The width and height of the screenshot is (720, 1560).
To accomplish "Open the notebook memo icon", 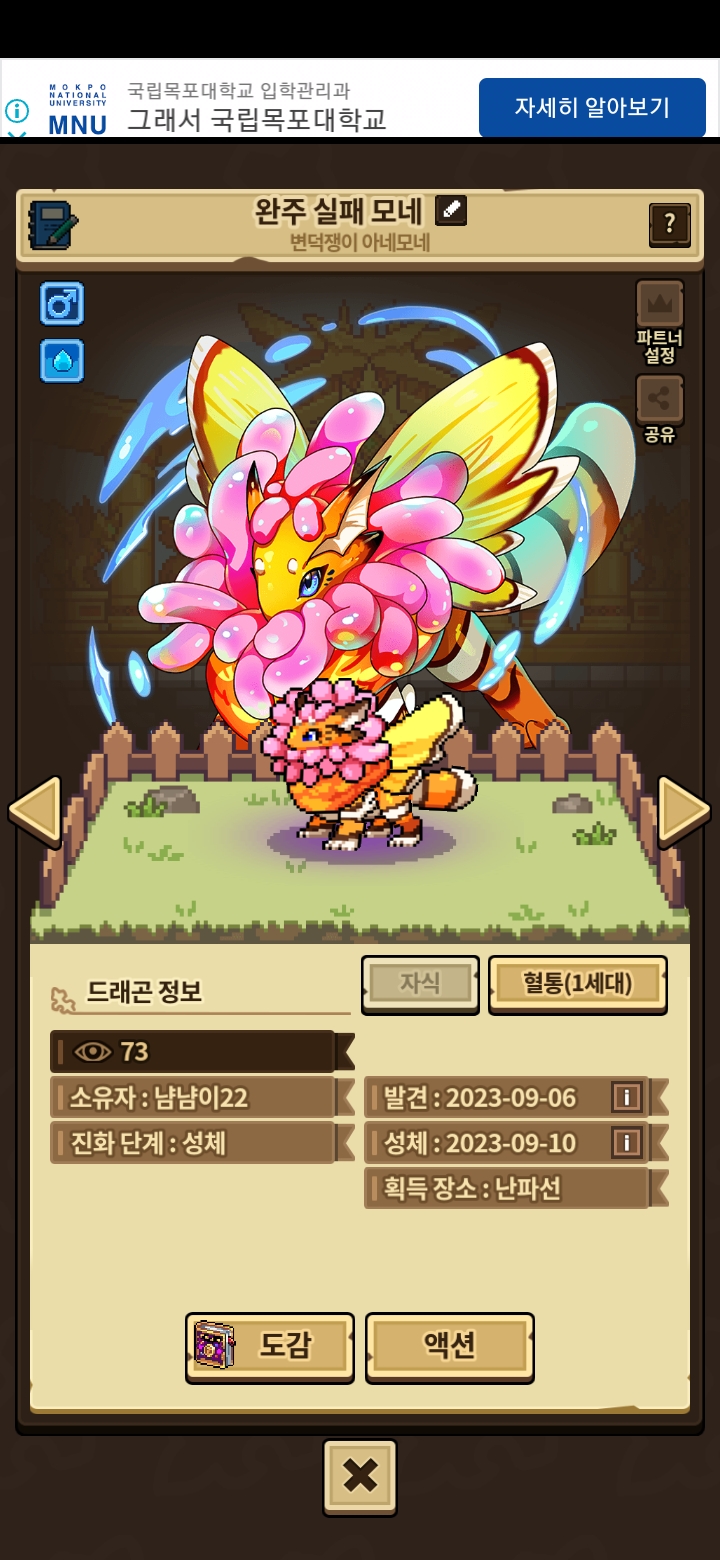I will coord(53,225).
